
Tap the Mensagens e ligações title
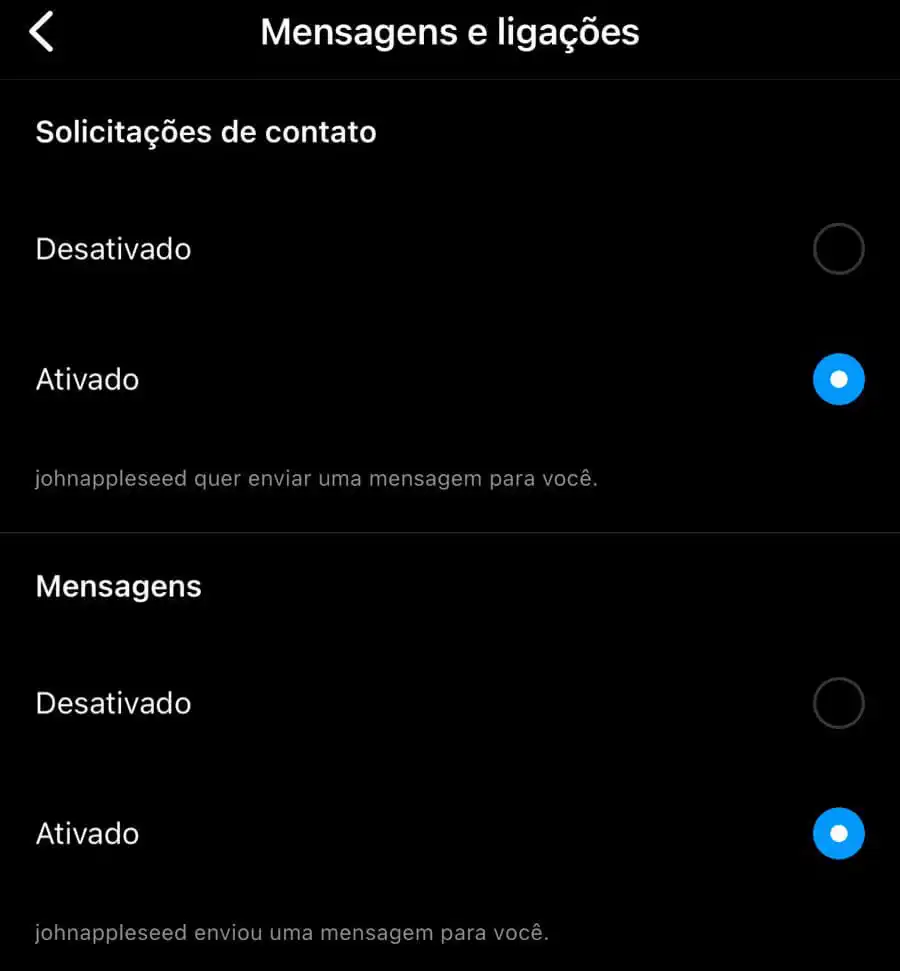449,31
